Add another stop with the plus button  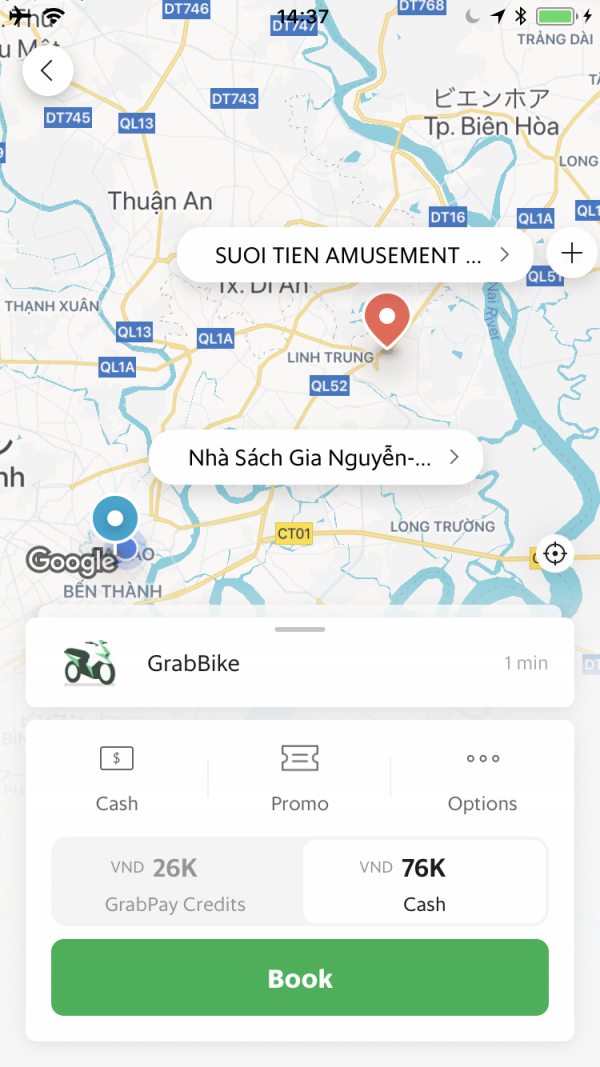pyautogui.click(x=571, y=253)
